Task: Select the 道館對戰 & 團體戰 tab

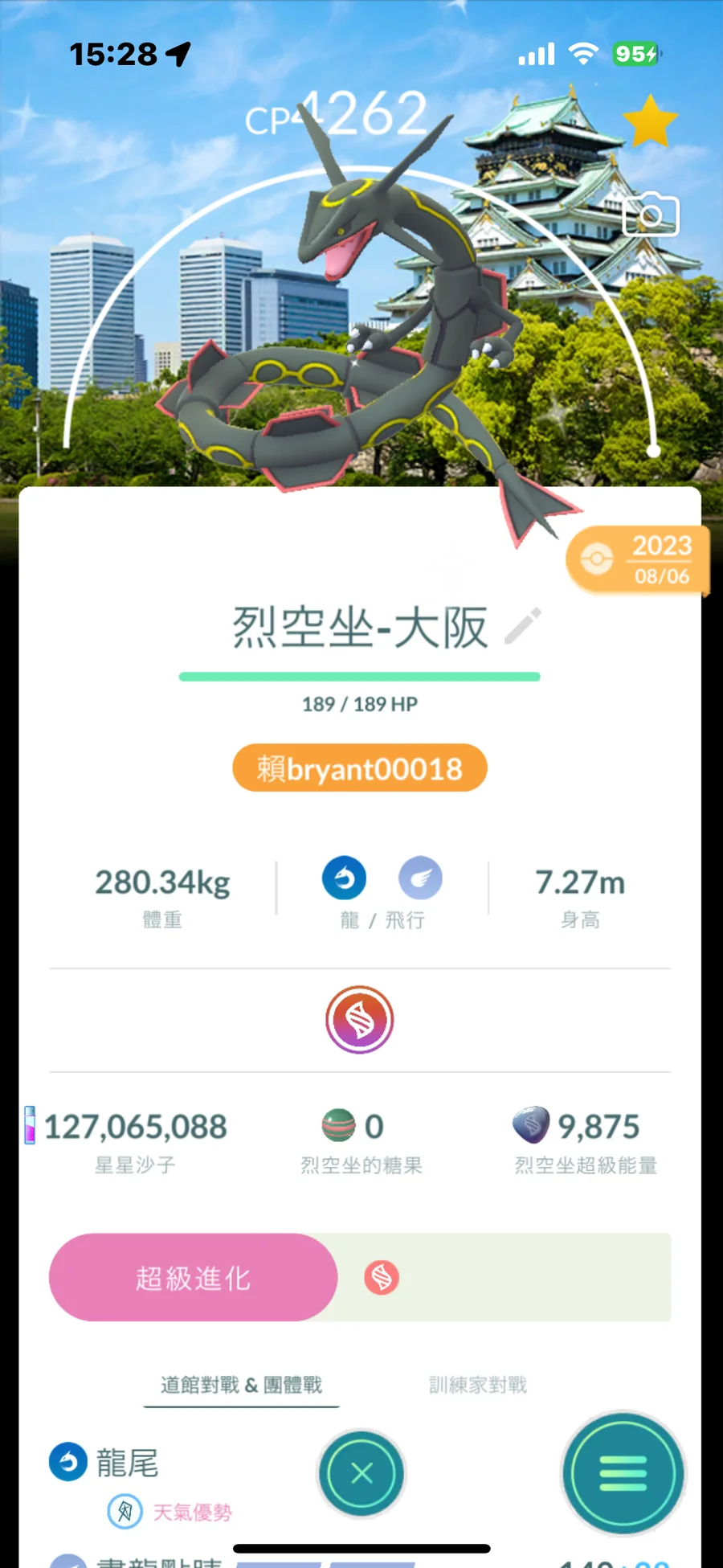Action: 241,1385
